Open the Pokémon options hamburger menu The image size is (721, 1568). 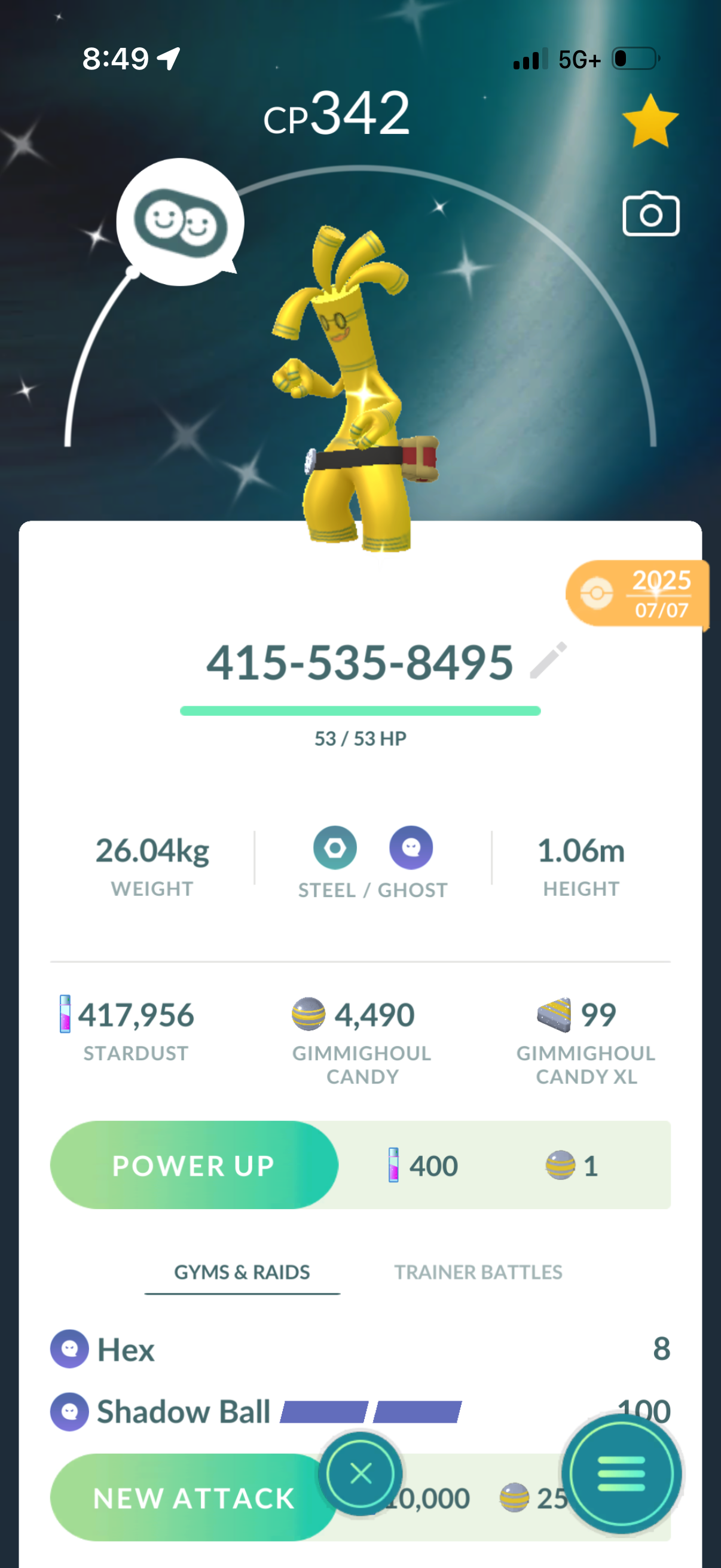(621, 1473)
